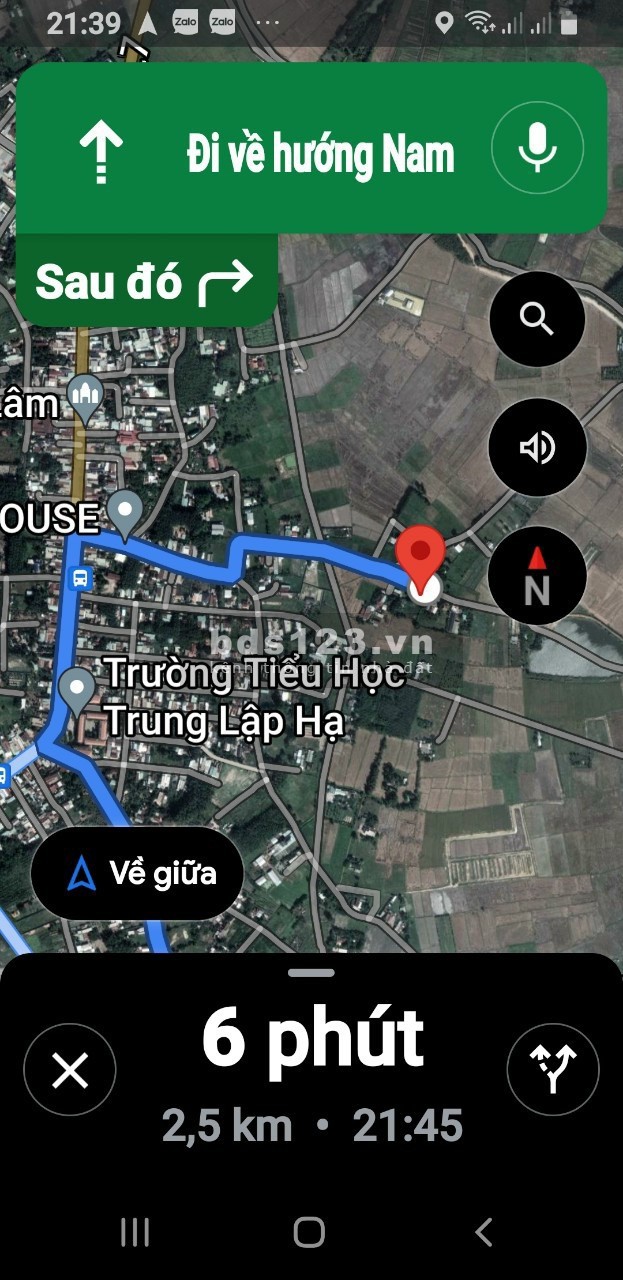Open Trường Tiểu Học Trung Lập Hạ place pin
623x1280 pixels.
click(x=77, y=687)
